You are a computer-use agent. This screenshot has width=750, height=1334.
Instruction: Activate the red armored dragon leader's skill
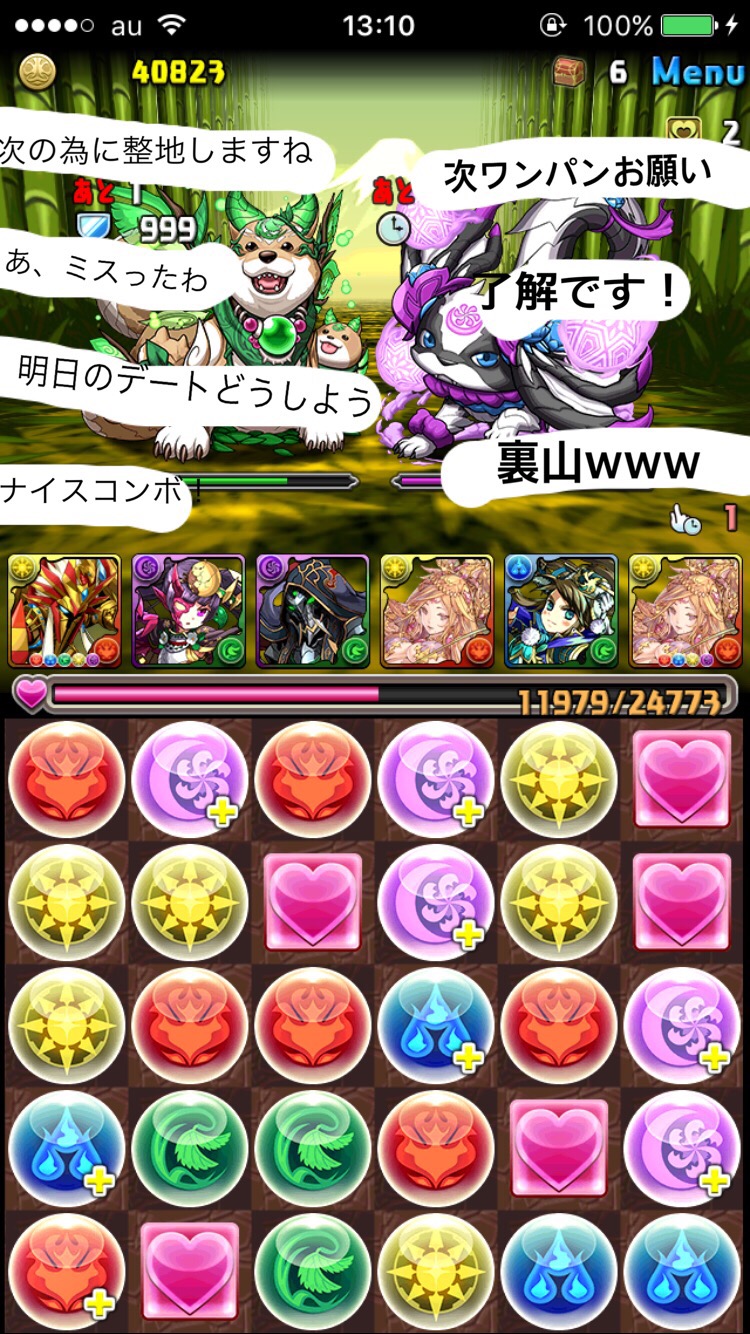click(x=64, y=611)
